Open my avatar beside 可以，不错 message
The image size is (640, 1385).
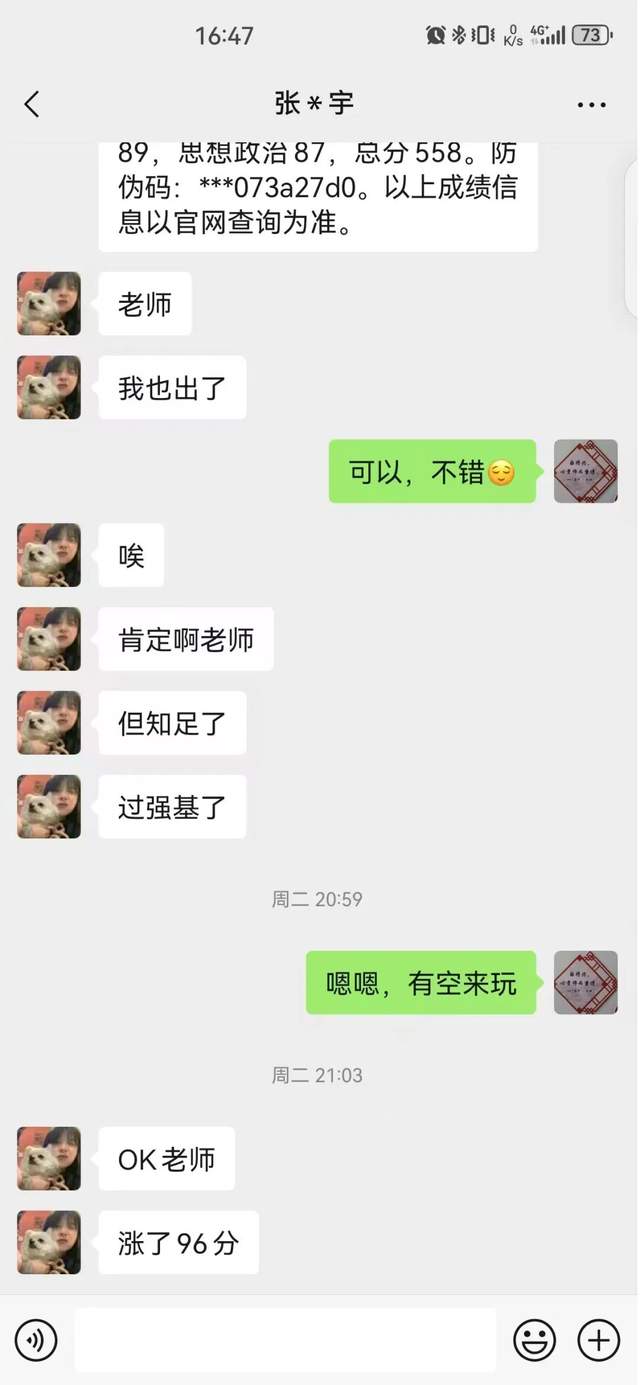[586, 471]
